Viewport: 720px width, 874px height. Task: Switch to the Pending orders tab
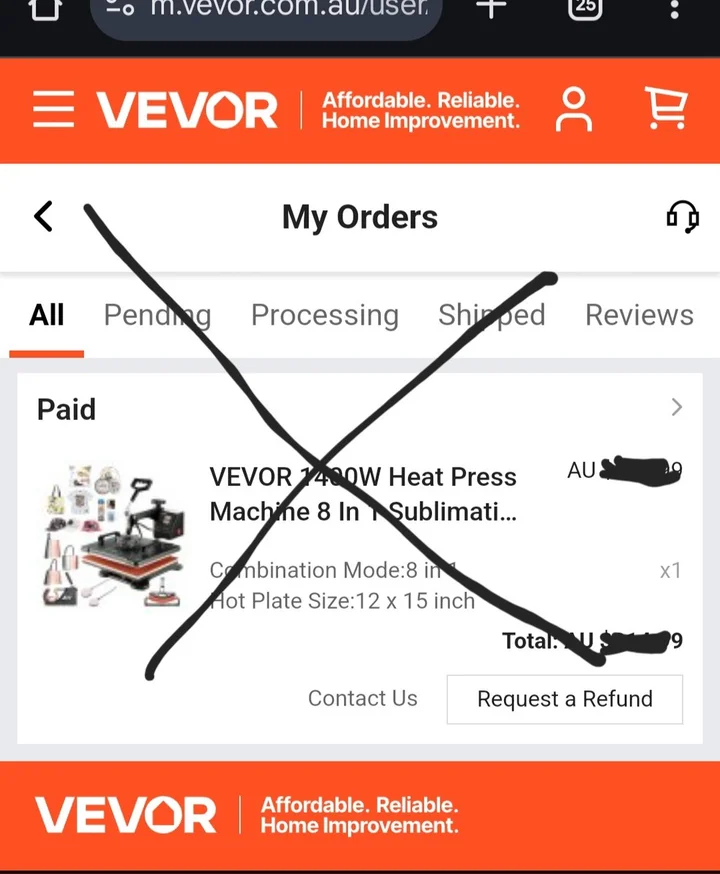[x=157, y=315]
